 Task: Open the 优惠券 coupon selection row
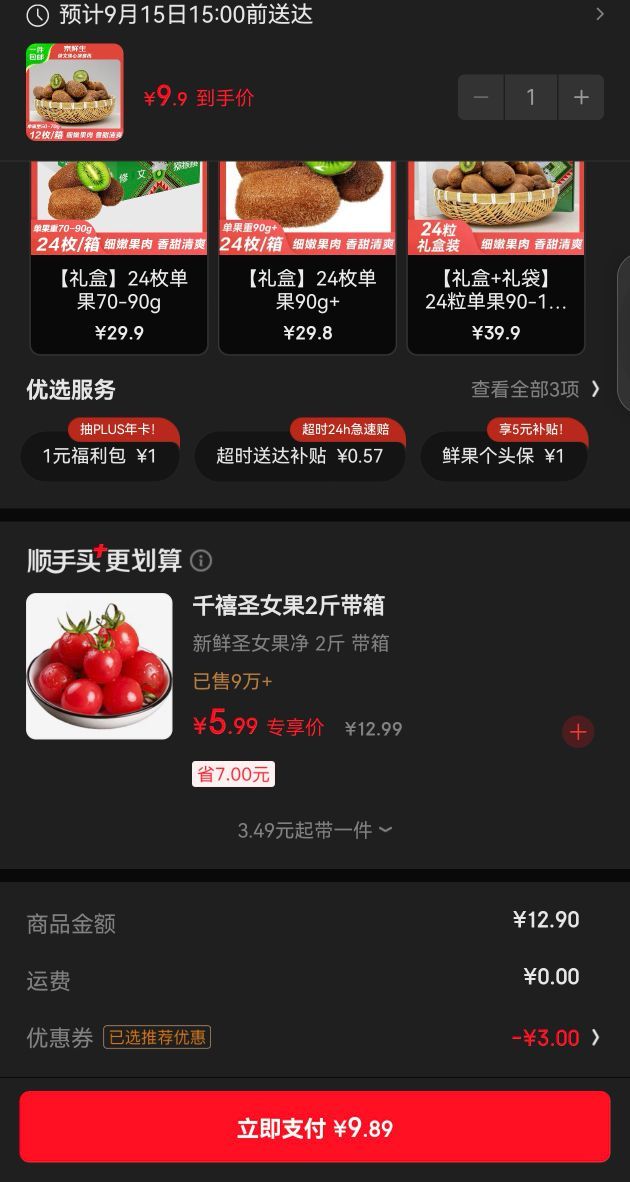point(315,1037)
